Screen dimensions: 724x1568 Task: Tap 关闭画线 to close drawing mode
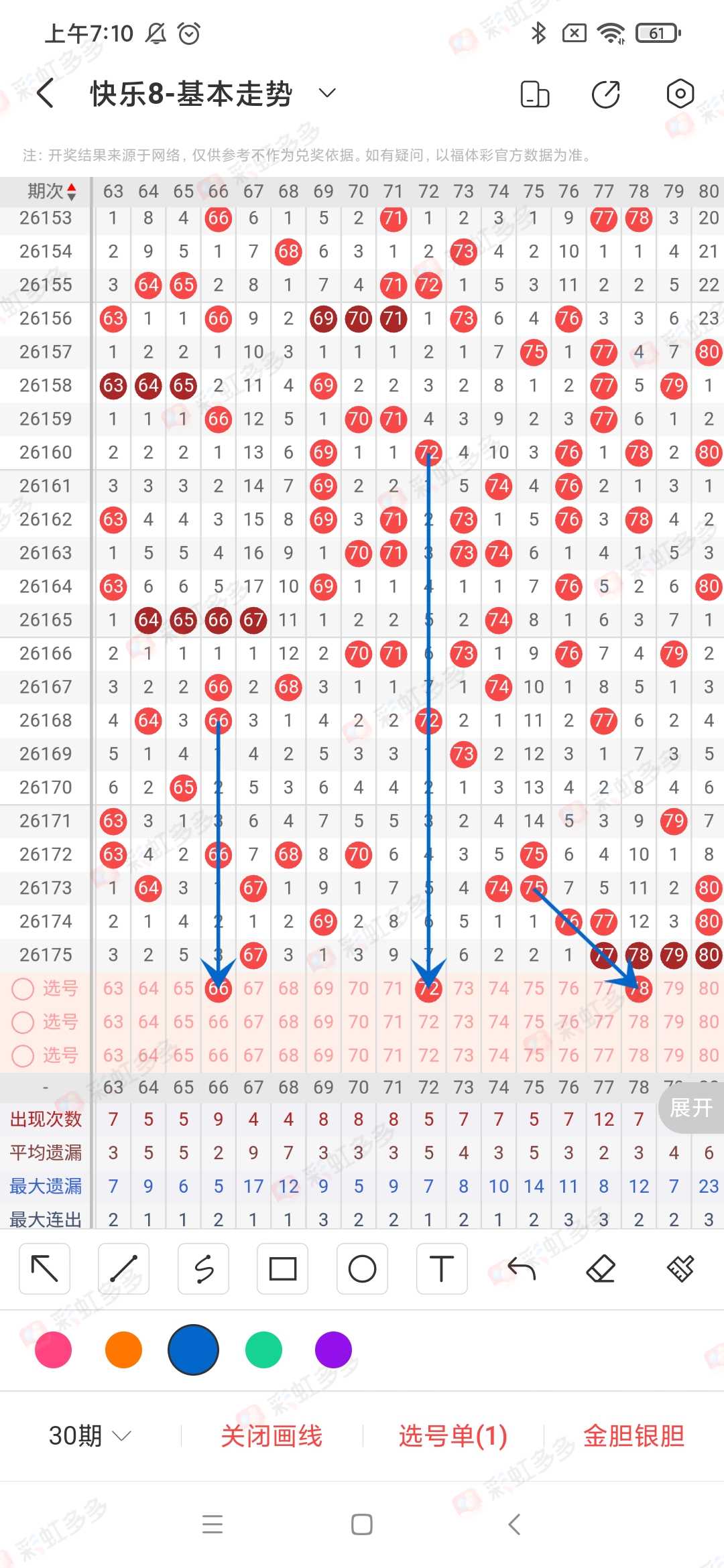click(x=271, y=1435)
